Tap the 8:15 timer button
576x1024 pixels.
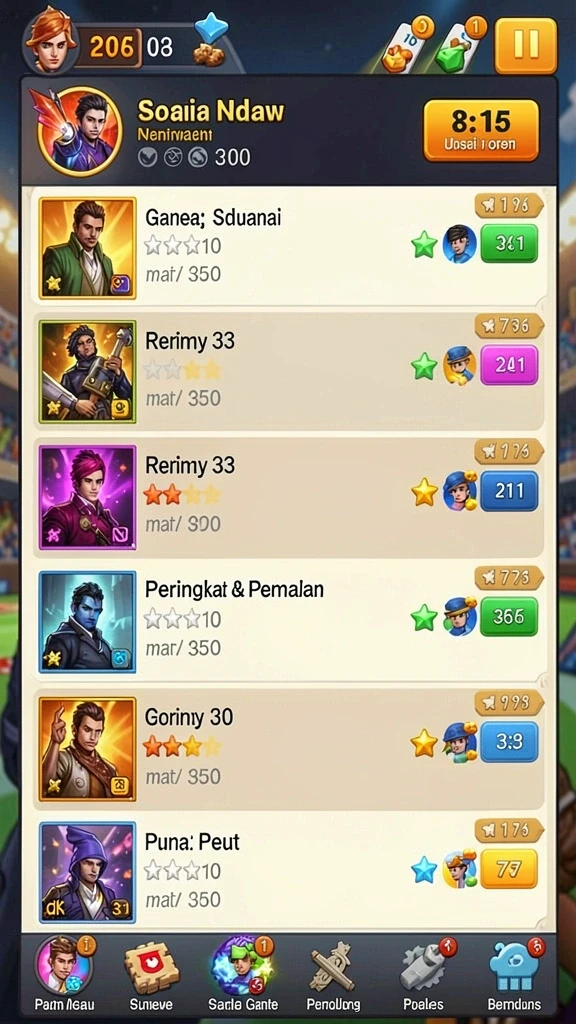(481, 130)
